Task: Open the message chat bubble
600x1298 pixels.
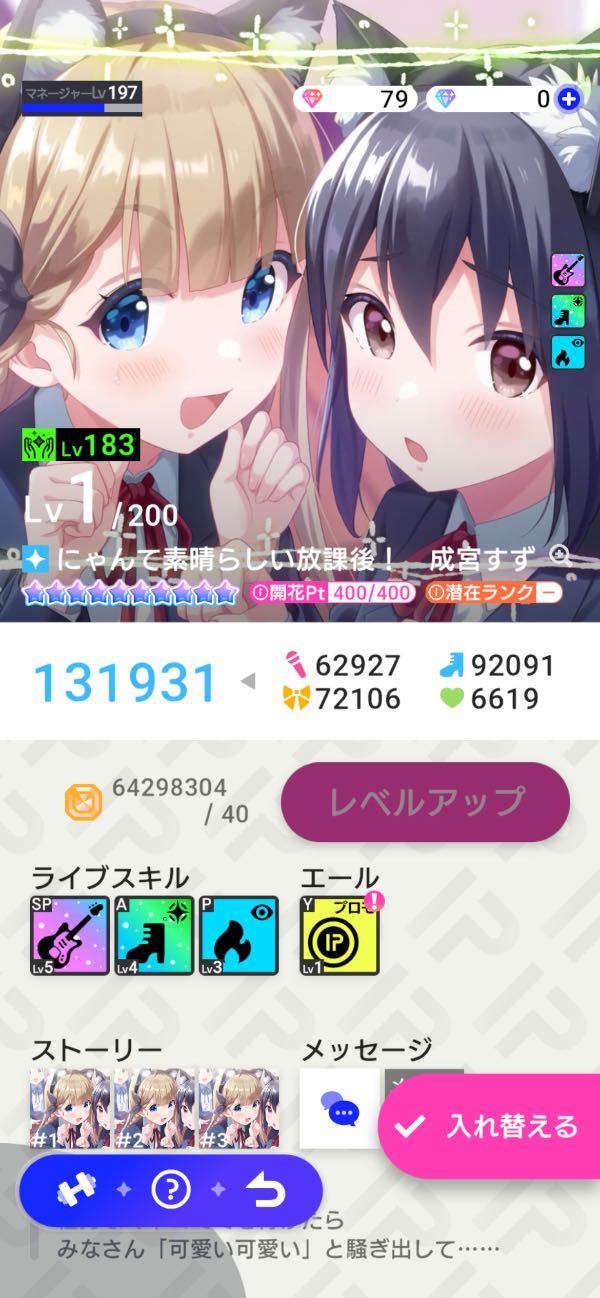Action: (x=339, y=1109)
